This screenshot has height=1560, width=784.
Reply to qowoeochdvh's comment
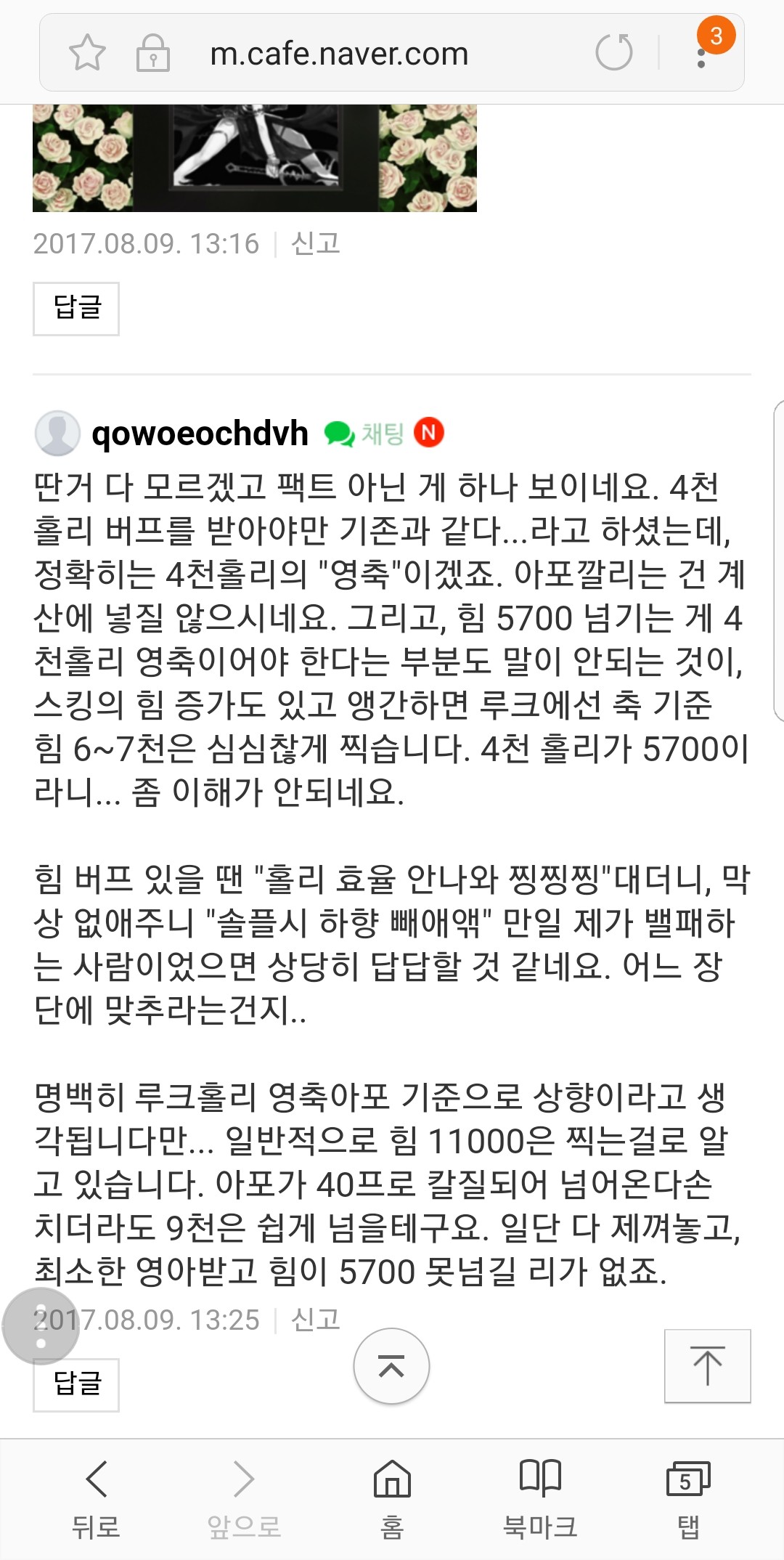(x=76, y=1384)
